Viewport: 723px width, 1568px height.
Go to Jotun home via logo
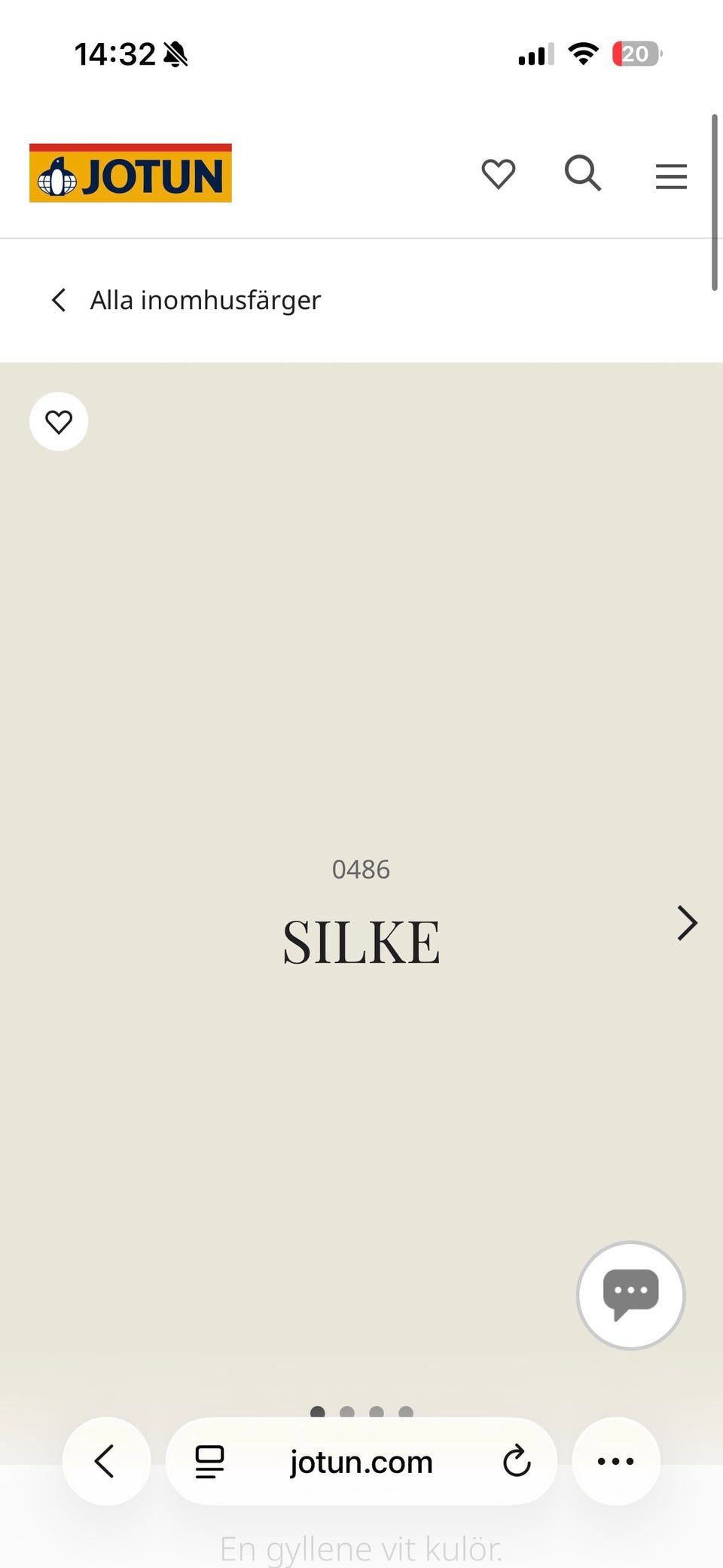[x=130, y=173]
